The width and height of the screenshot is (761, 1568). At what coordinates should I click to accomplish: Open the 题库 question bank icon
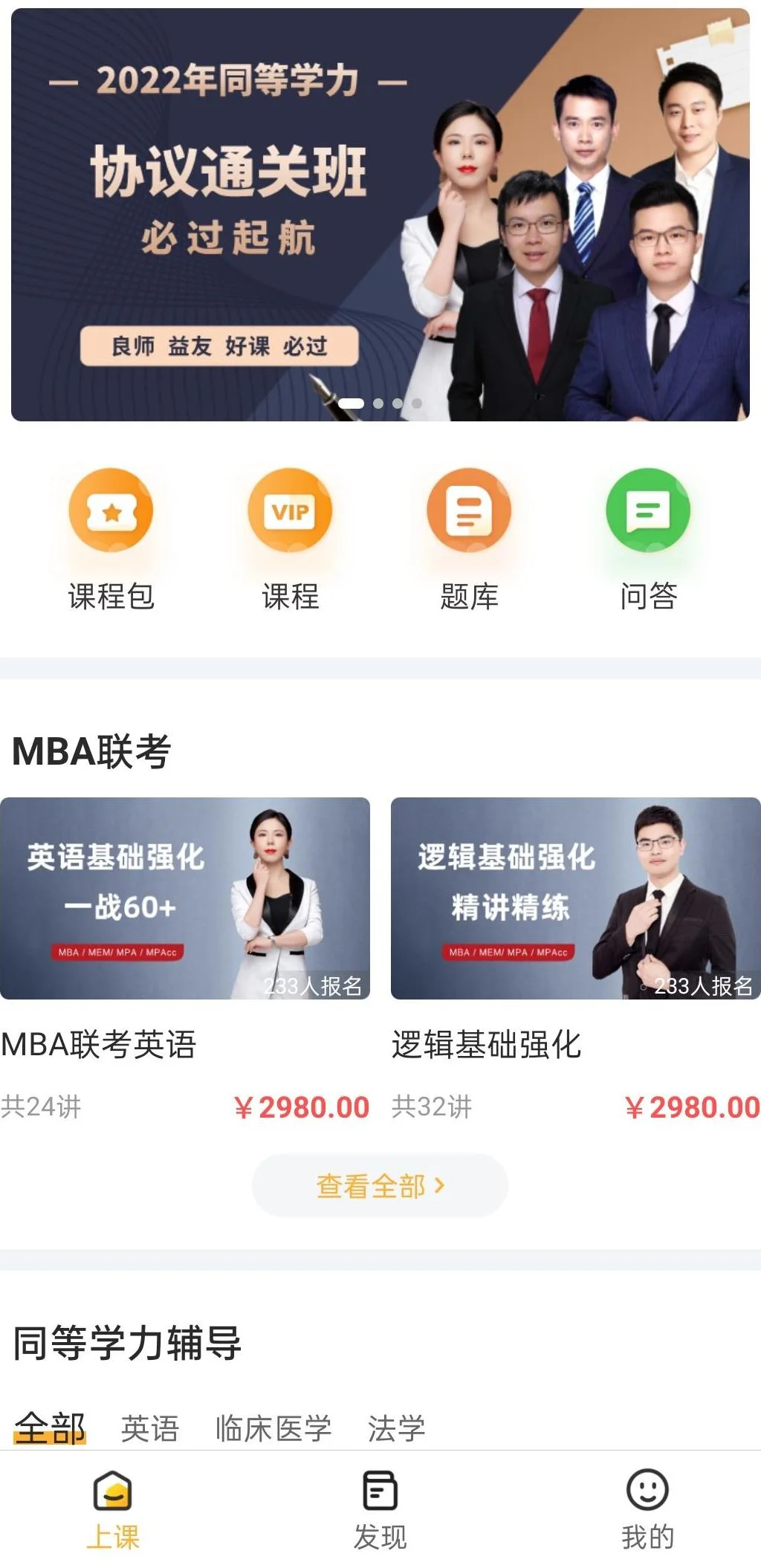[x=470, y=510]
